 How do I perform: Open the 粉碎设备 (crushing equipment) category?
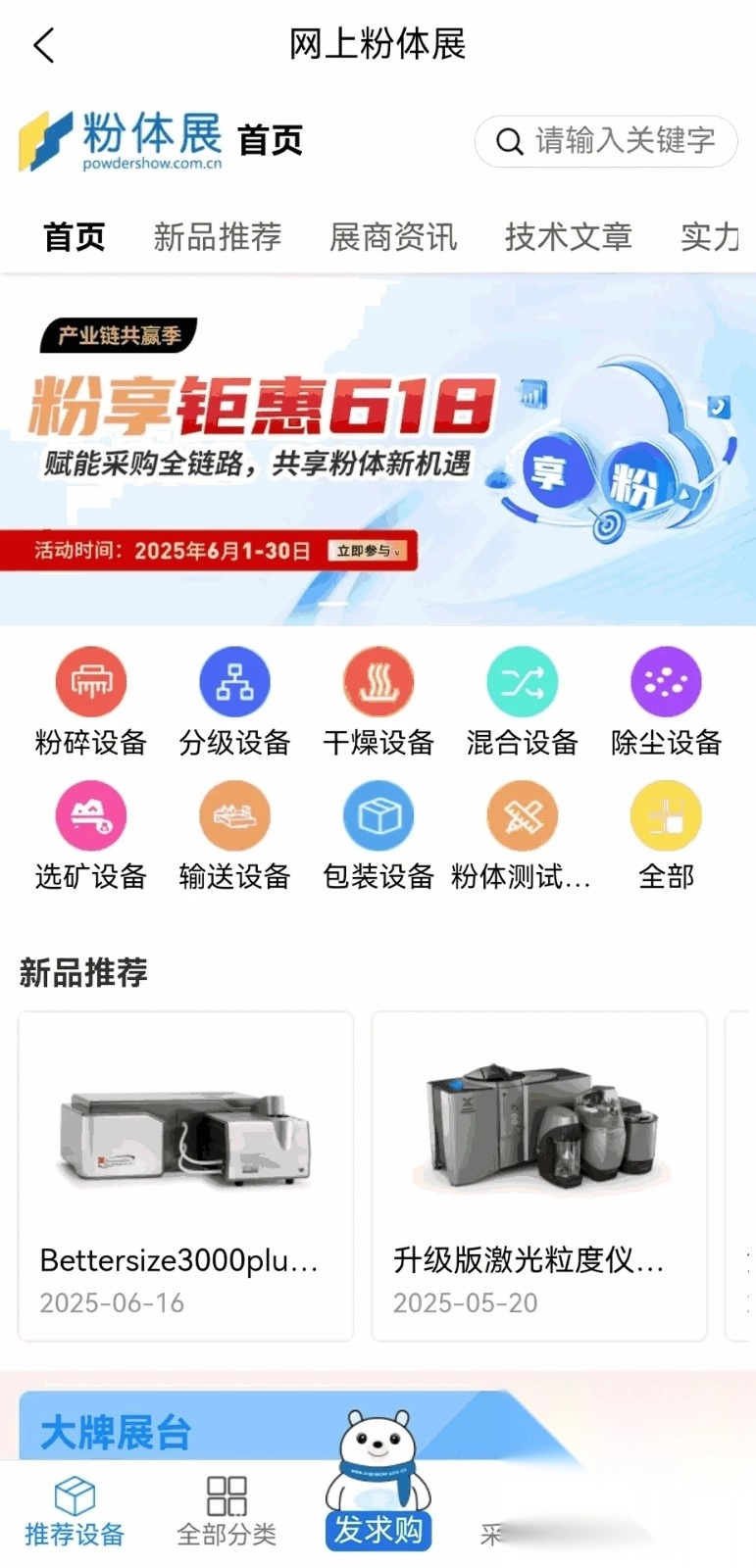click(91, 699)
